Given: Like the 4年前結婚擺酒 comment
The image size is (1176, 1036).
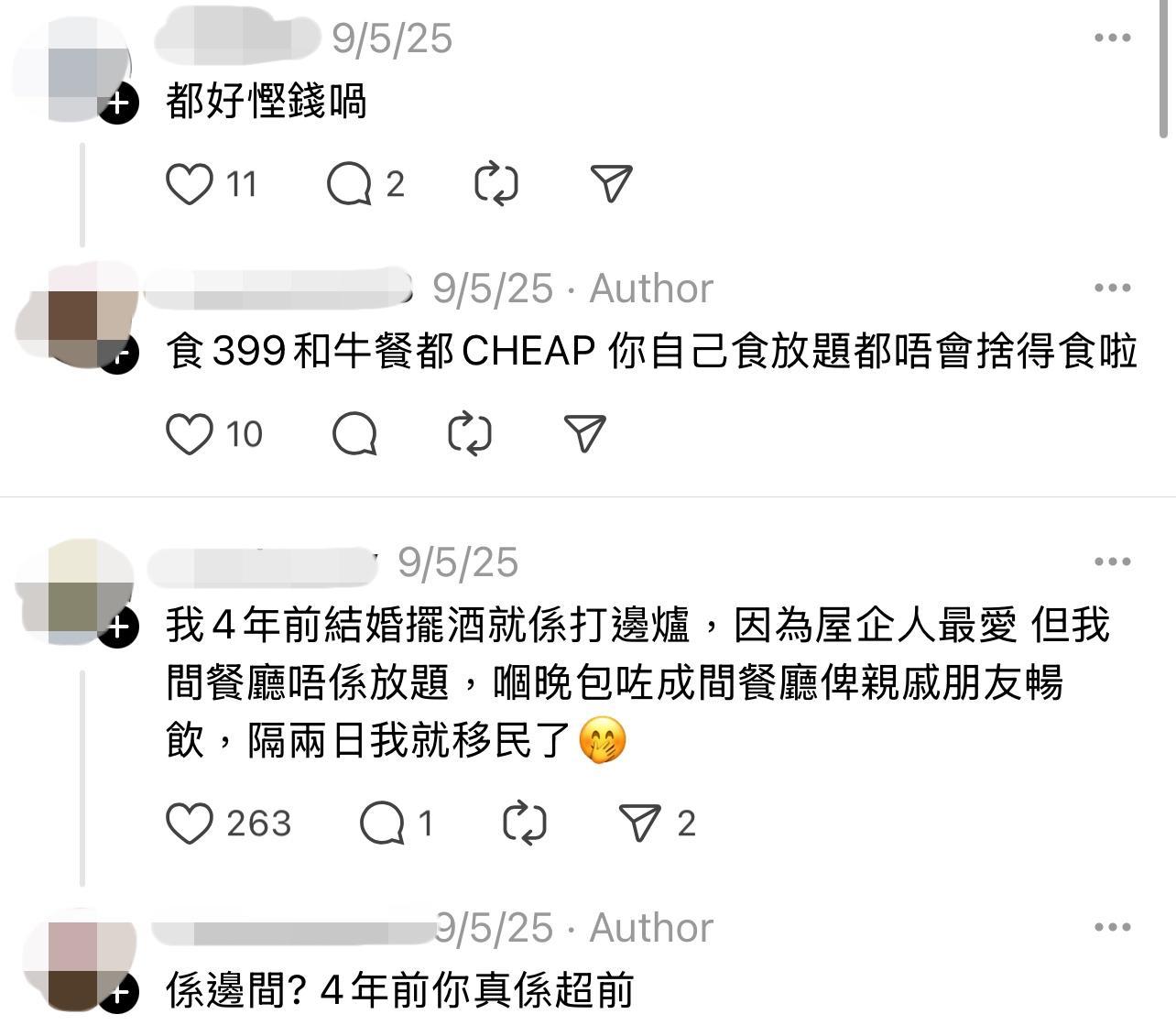Looking at the screenshot, I should point(190,823).
